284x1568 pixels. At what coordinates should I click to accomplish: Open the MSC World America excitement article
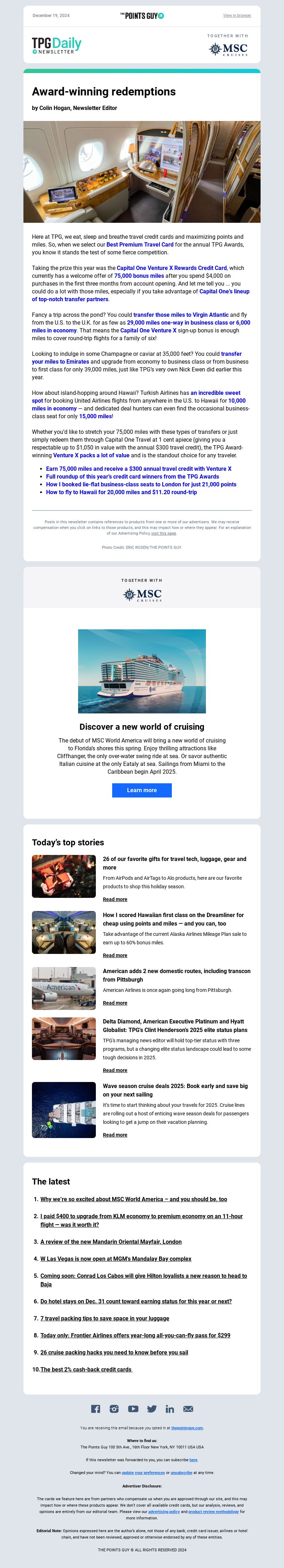[x=133, y=1199]
